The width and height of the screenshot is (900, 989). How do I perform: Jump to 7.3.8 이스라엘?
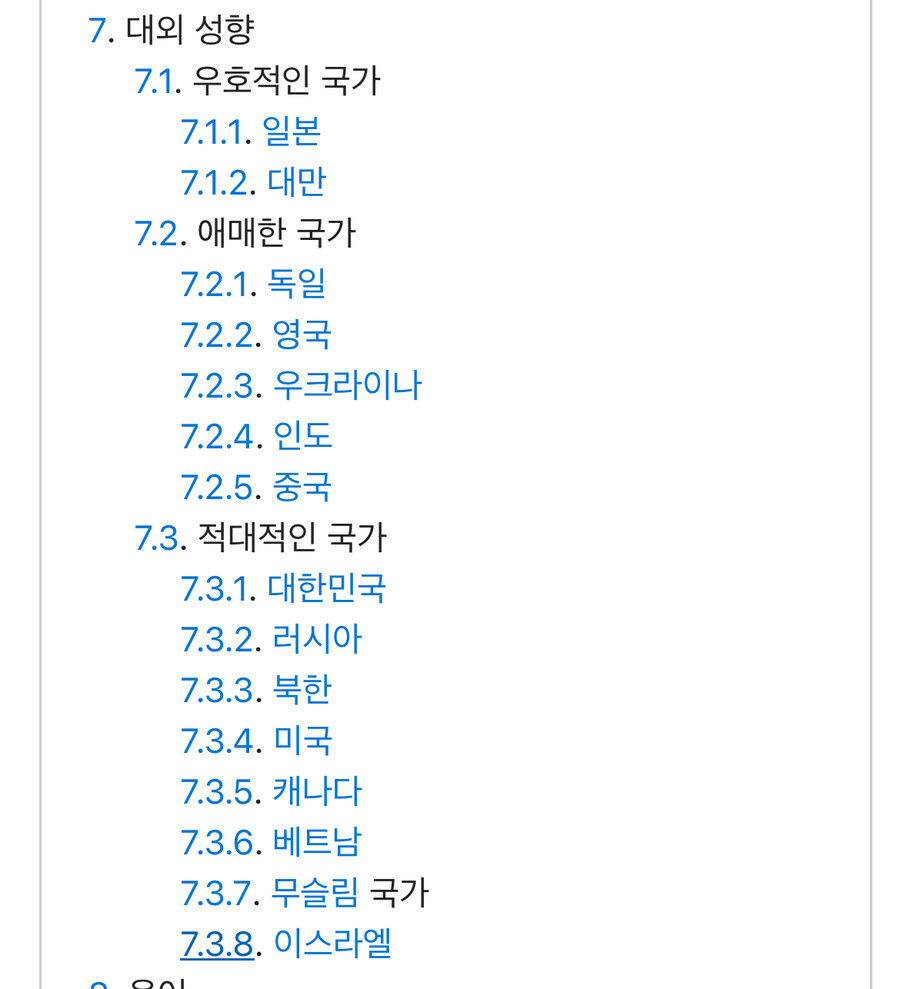coord(217,943)
